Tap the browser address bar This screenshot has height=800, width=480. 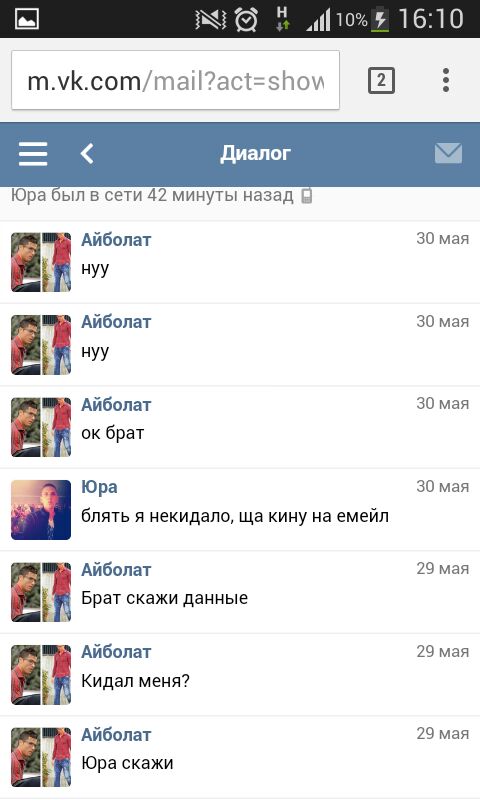(x=175, y=80)
